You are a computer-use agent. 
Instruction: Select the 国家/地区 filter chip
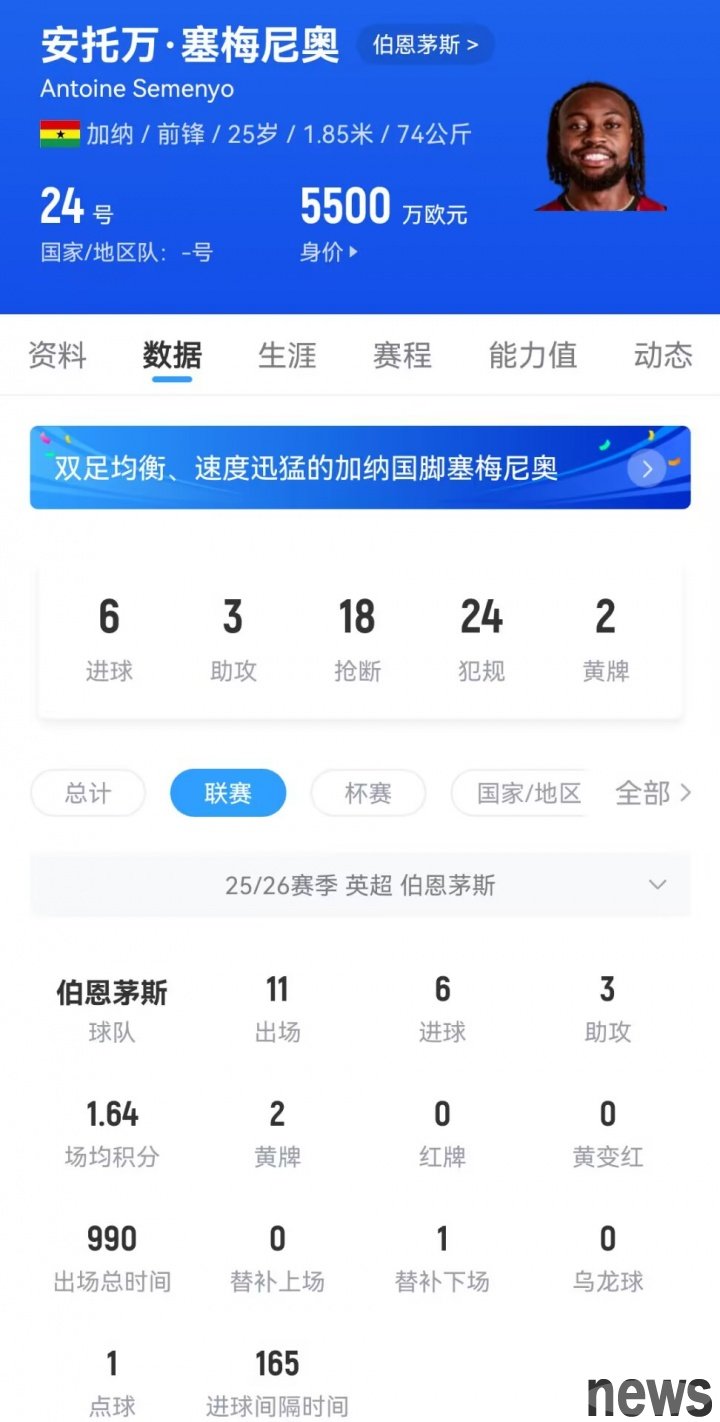pos(520,793)
